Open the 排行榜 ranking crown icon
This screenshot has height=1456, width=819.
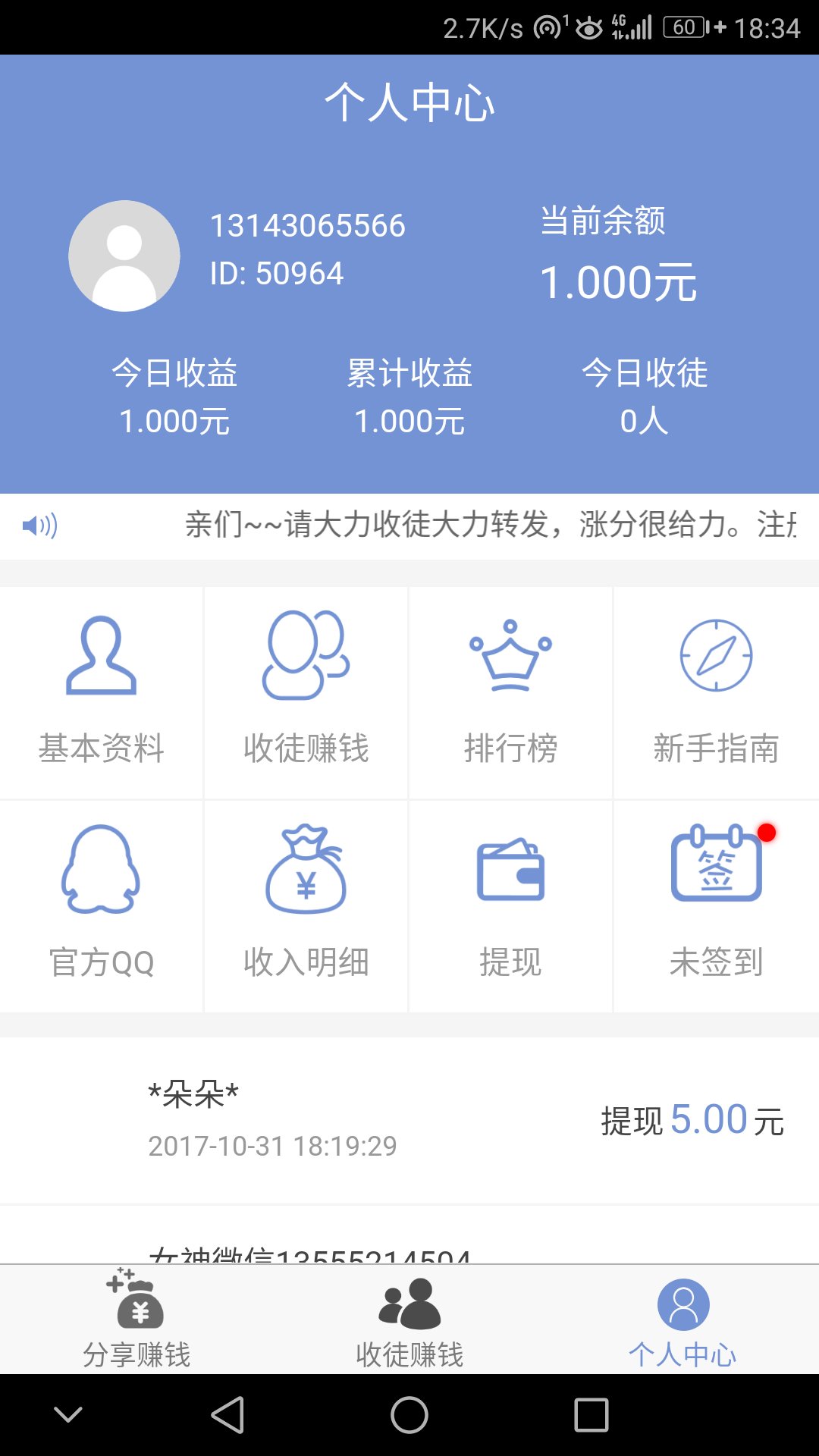512,690
